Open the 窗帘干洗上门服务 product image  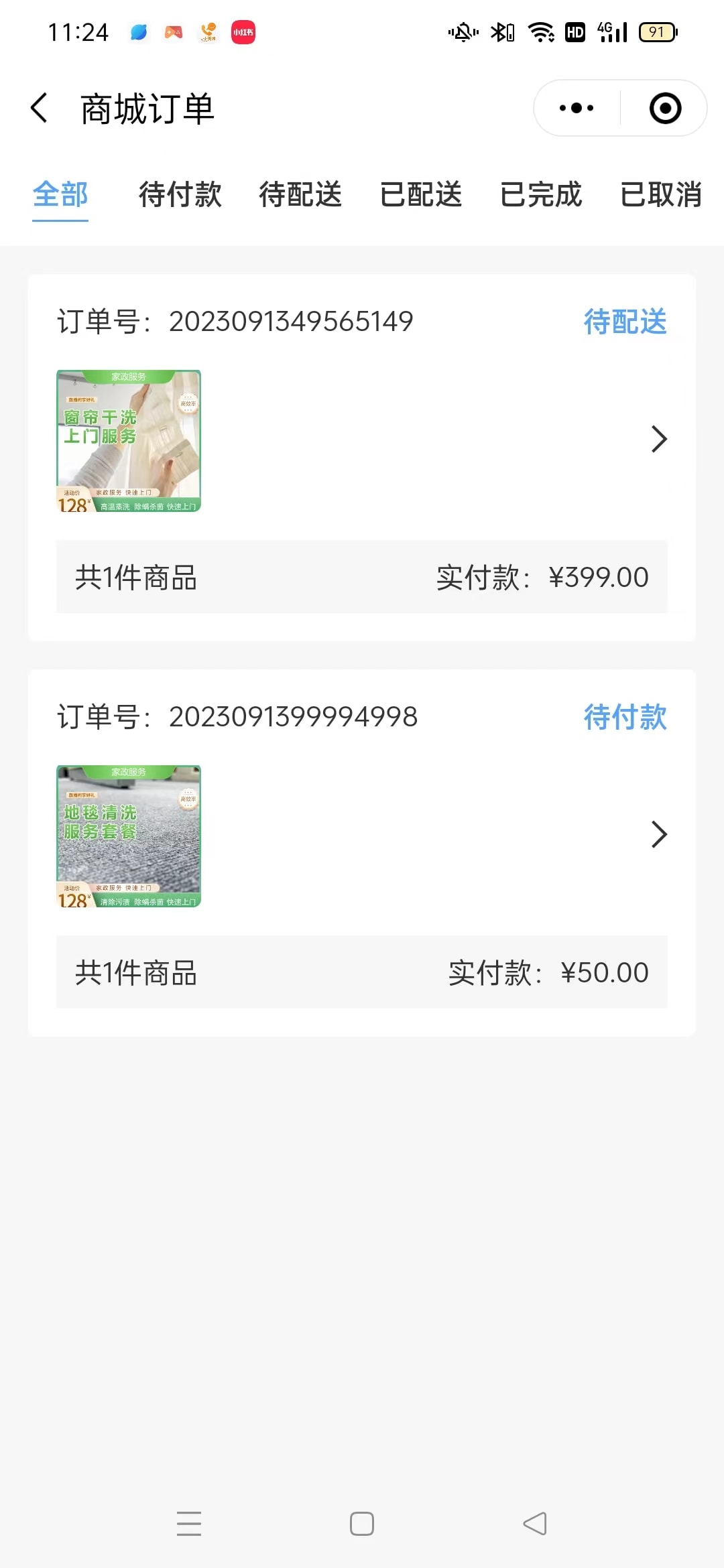click(x=129, y=441)
